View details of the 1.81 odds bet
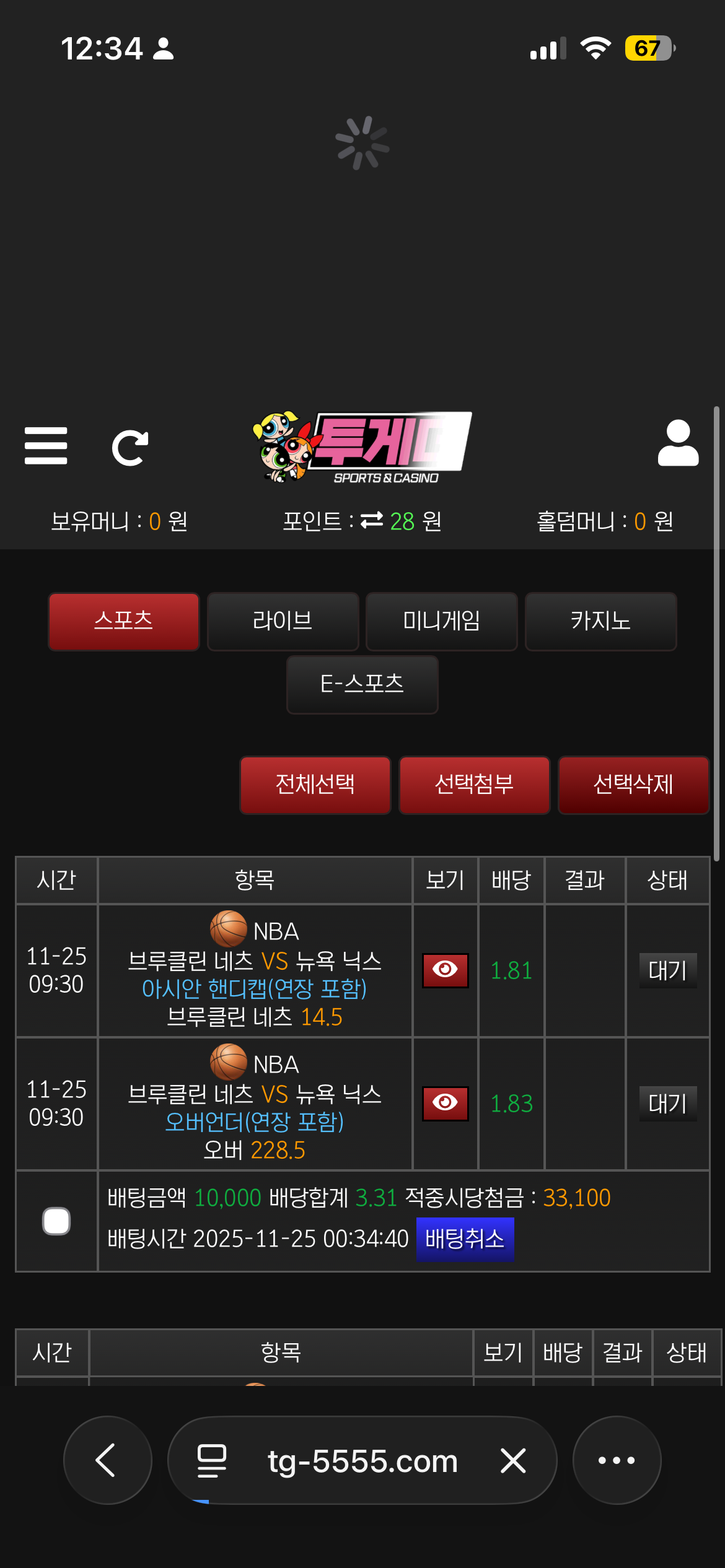The height and width of the screenshot is (1568, 725). [x=445, y=970]
